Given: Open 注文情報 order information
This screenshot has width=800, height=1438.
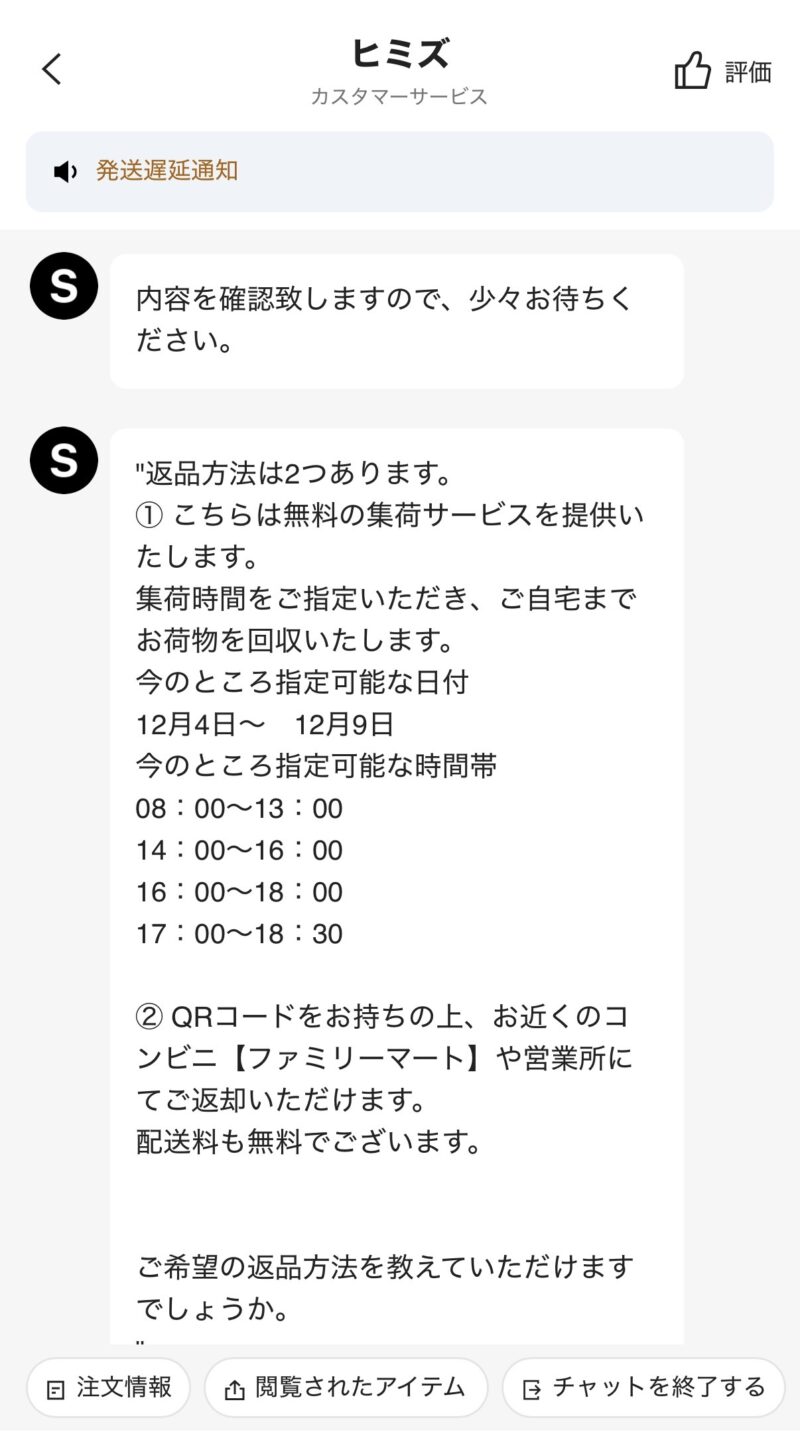Looking at the screenshot, I should pyautogui.click(x=108, y=1387).
